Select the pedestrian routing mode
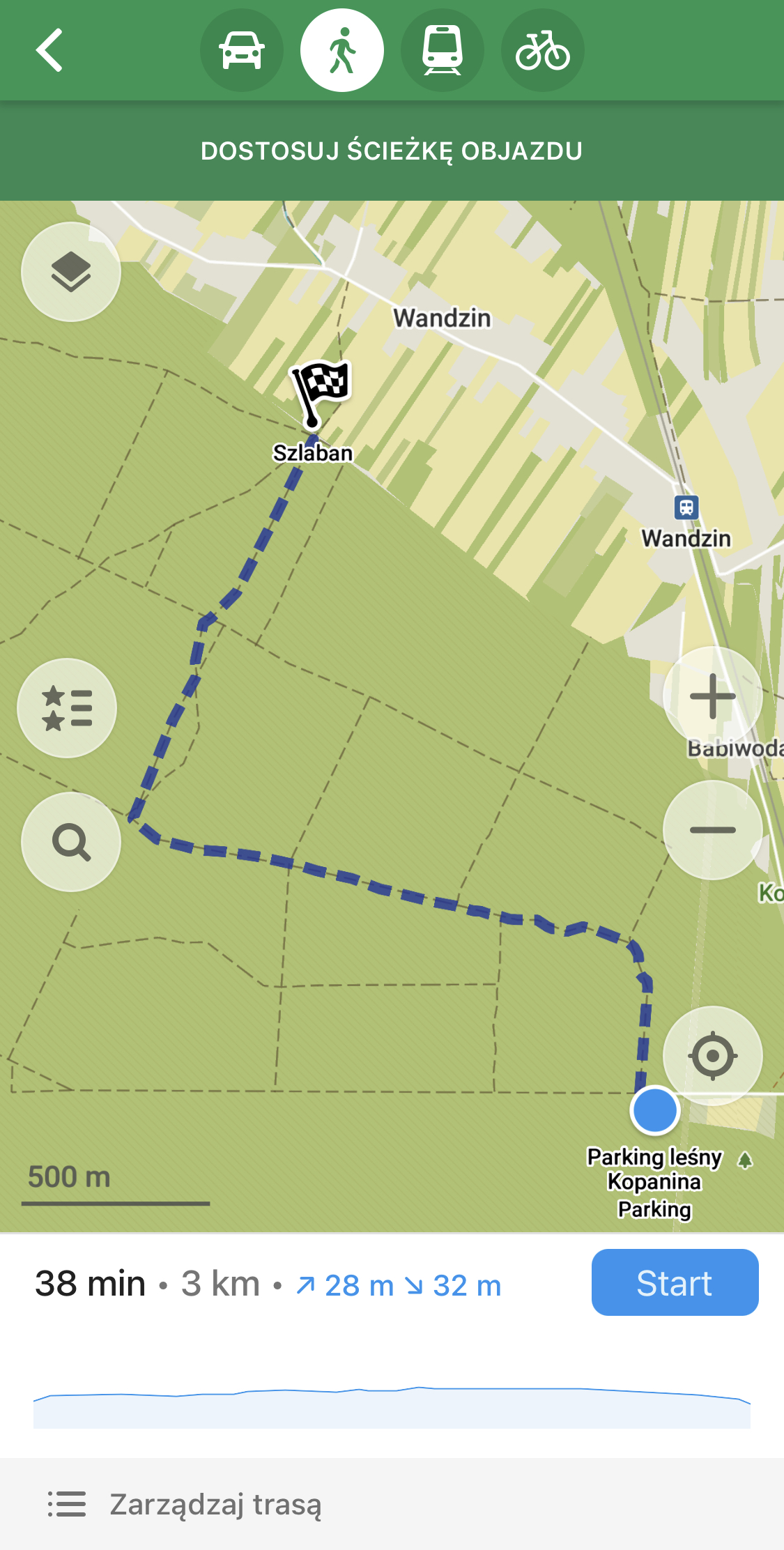This screenshot has height=1550, width=784. point(342,50)
